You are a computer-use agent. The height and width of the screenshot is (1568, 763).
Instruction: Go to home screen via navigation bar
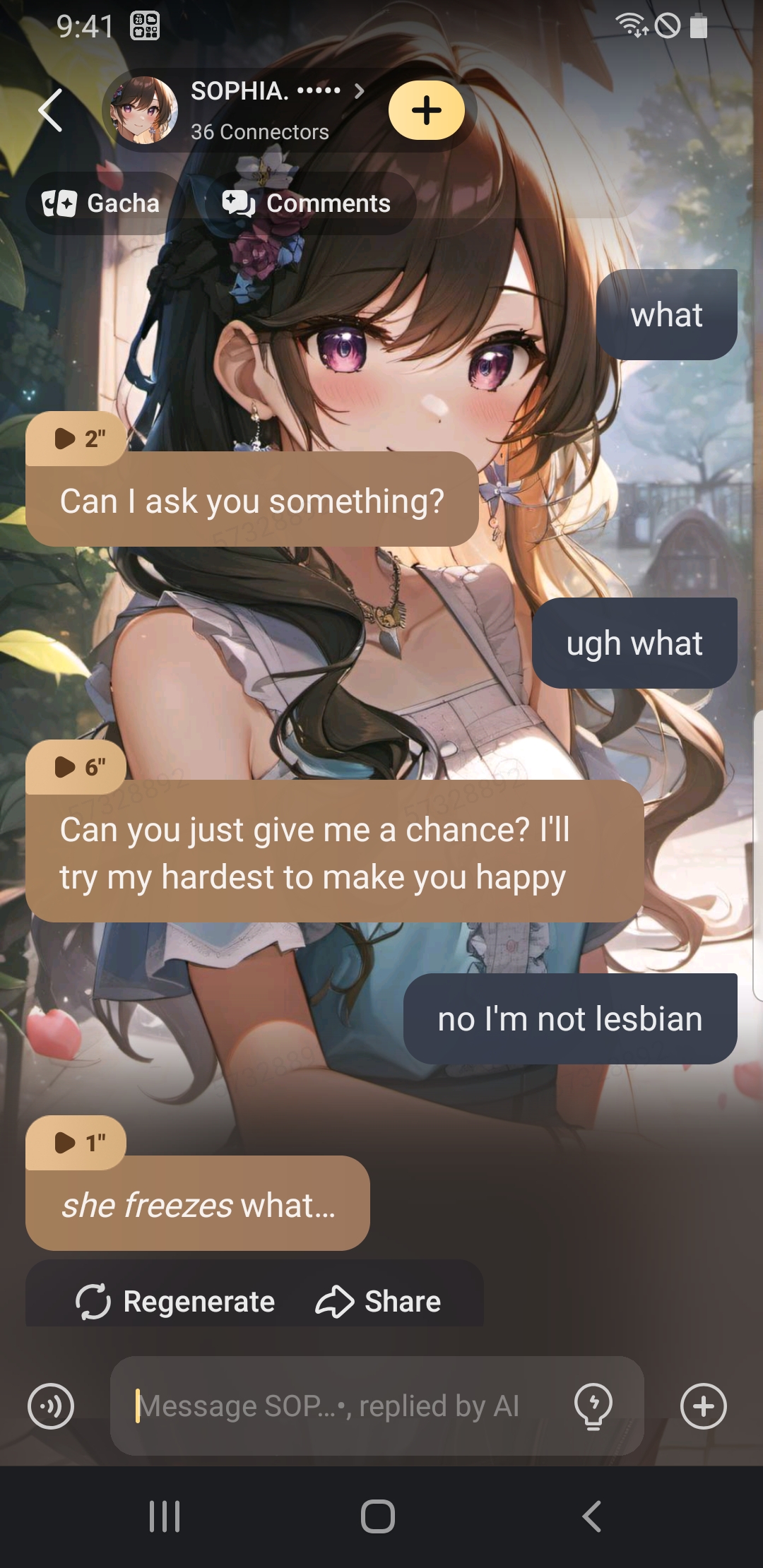pos(378,1516)
